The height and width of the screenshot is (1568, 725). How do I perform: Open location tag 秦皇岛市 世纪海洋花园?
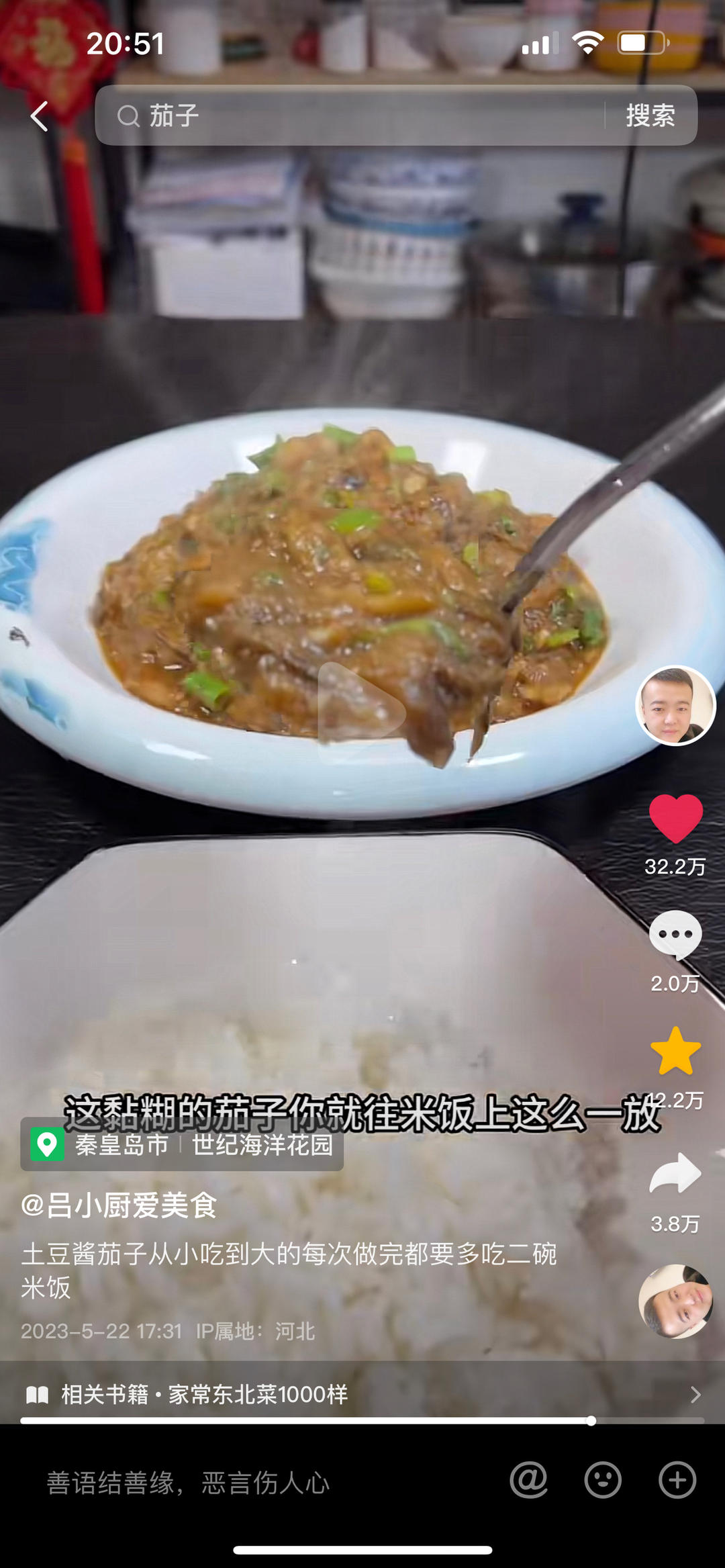(182, 1145)
